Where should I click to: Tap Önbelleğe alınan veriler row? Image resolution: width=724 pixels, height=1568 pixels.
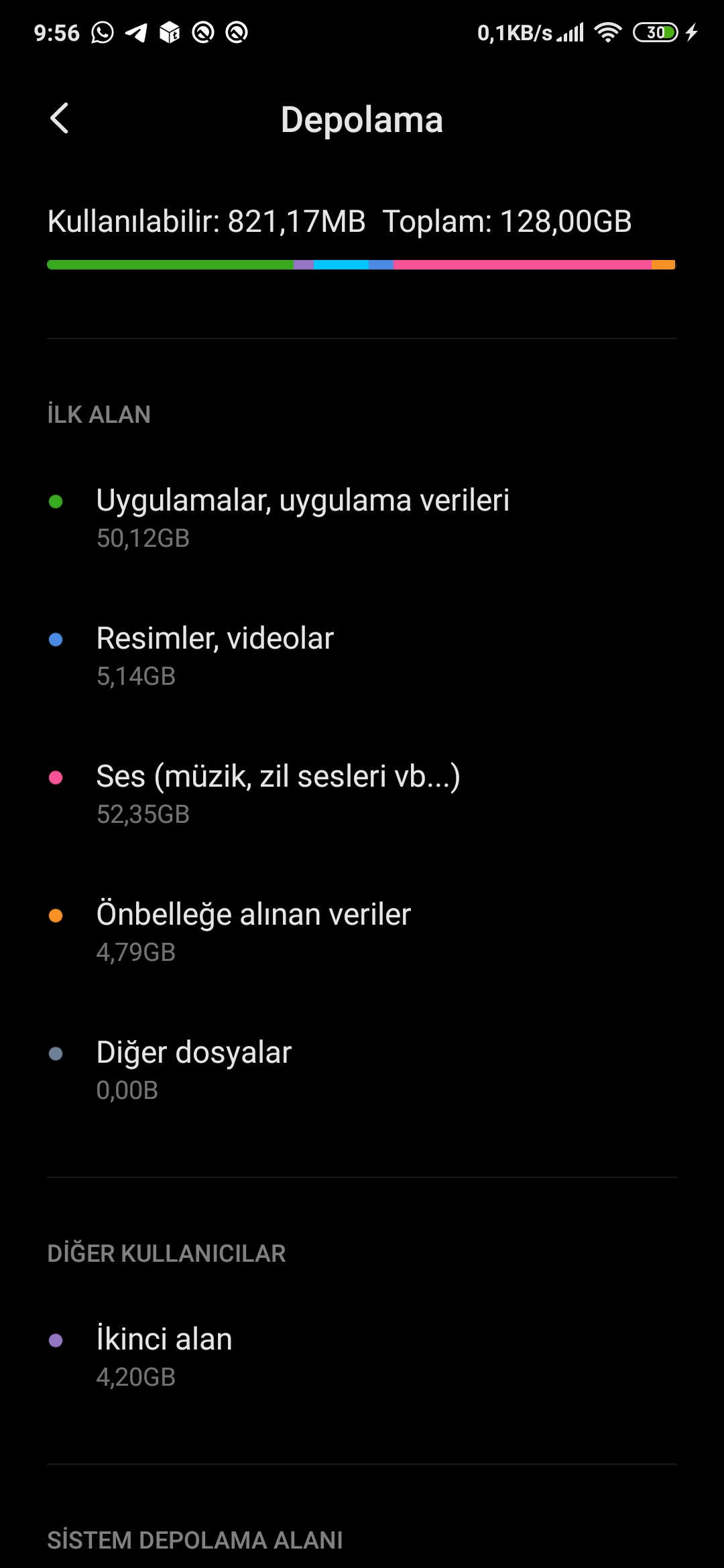(x=362, y=932)
